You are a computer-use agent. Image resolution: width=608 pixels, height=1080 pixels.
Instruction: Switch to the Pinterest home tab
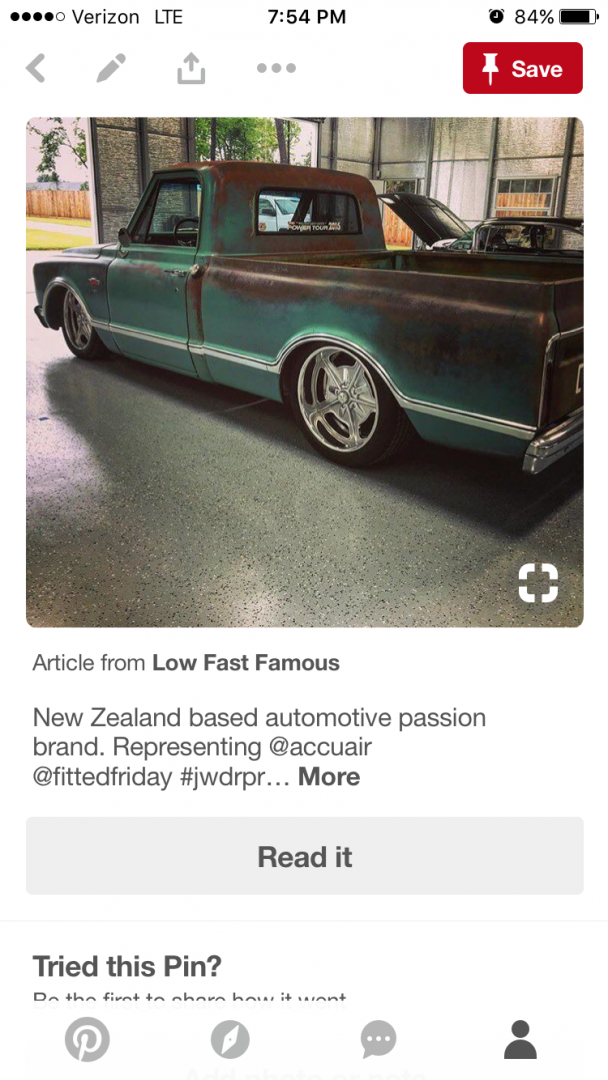click(x=87, y=1040)
